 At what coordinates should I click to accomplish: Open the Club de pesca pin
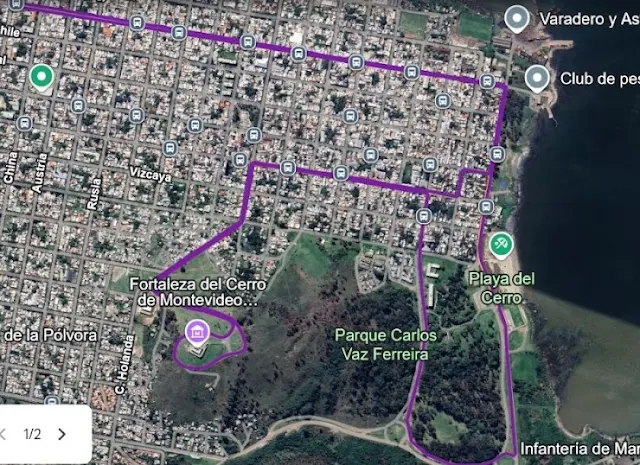[x=540, y=78]
